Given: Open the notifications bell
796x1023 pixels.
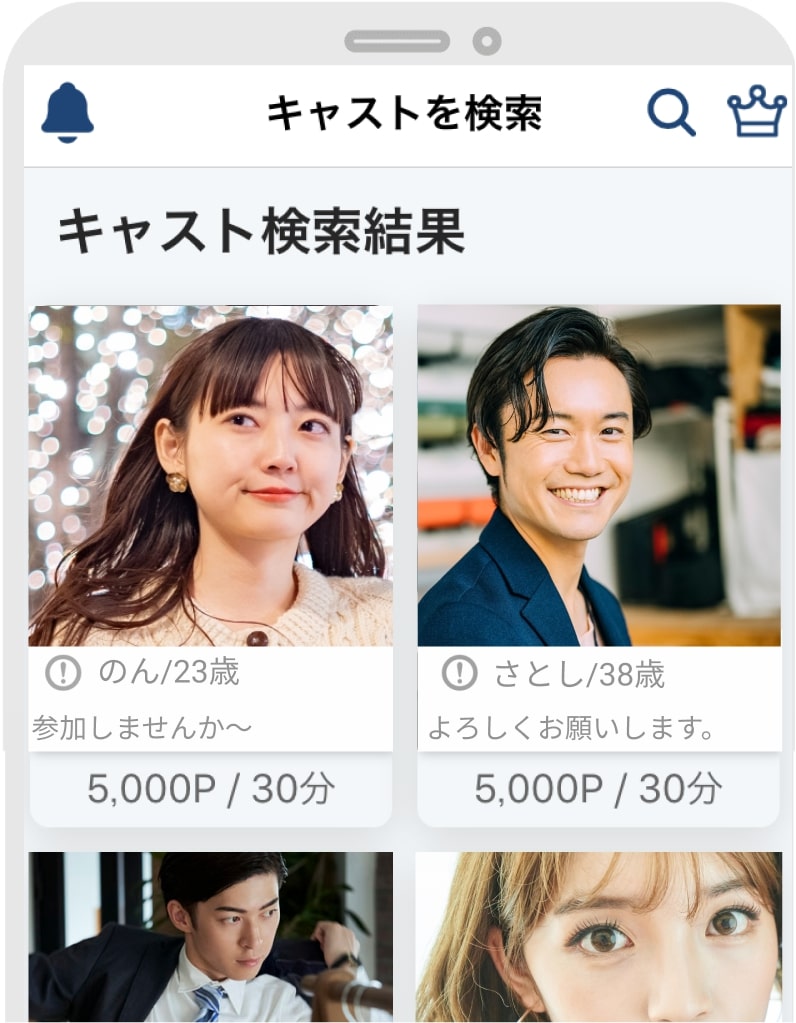Looking at the screenshot, I should (x=67, y=113).
